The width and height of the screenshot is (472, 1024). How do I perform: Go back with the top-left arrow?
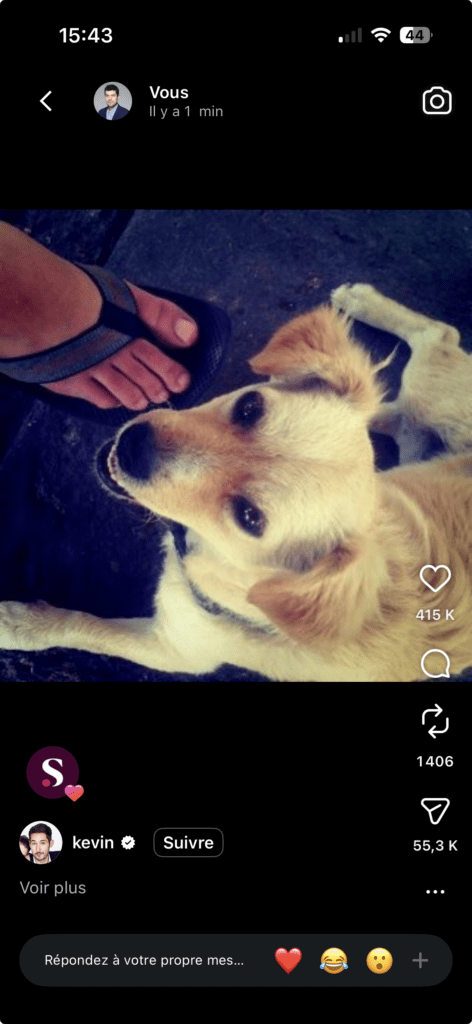click(x=46, y=101)
